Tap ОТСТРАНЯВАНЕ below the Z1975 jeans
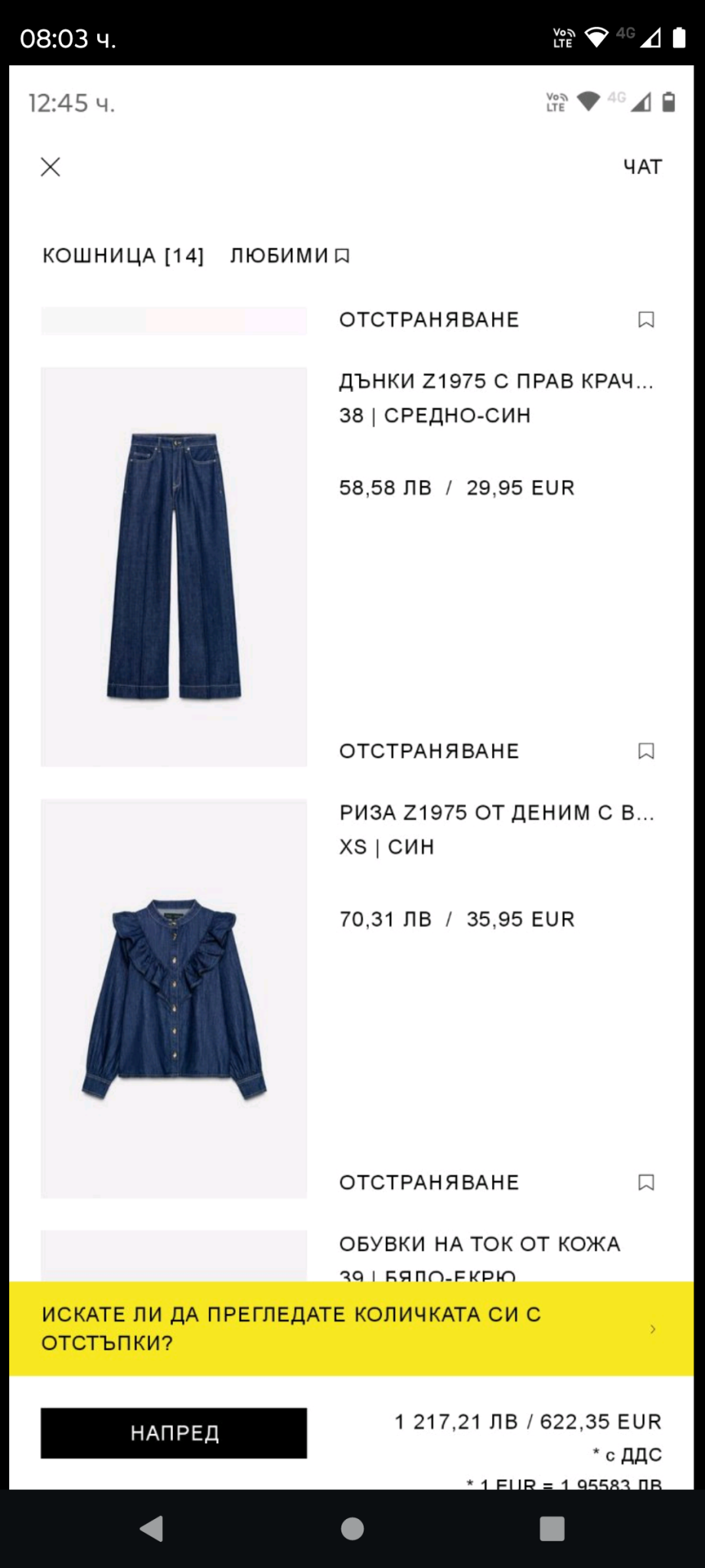This screenshot has width=705, height=1568. click(x=429, y=751)
